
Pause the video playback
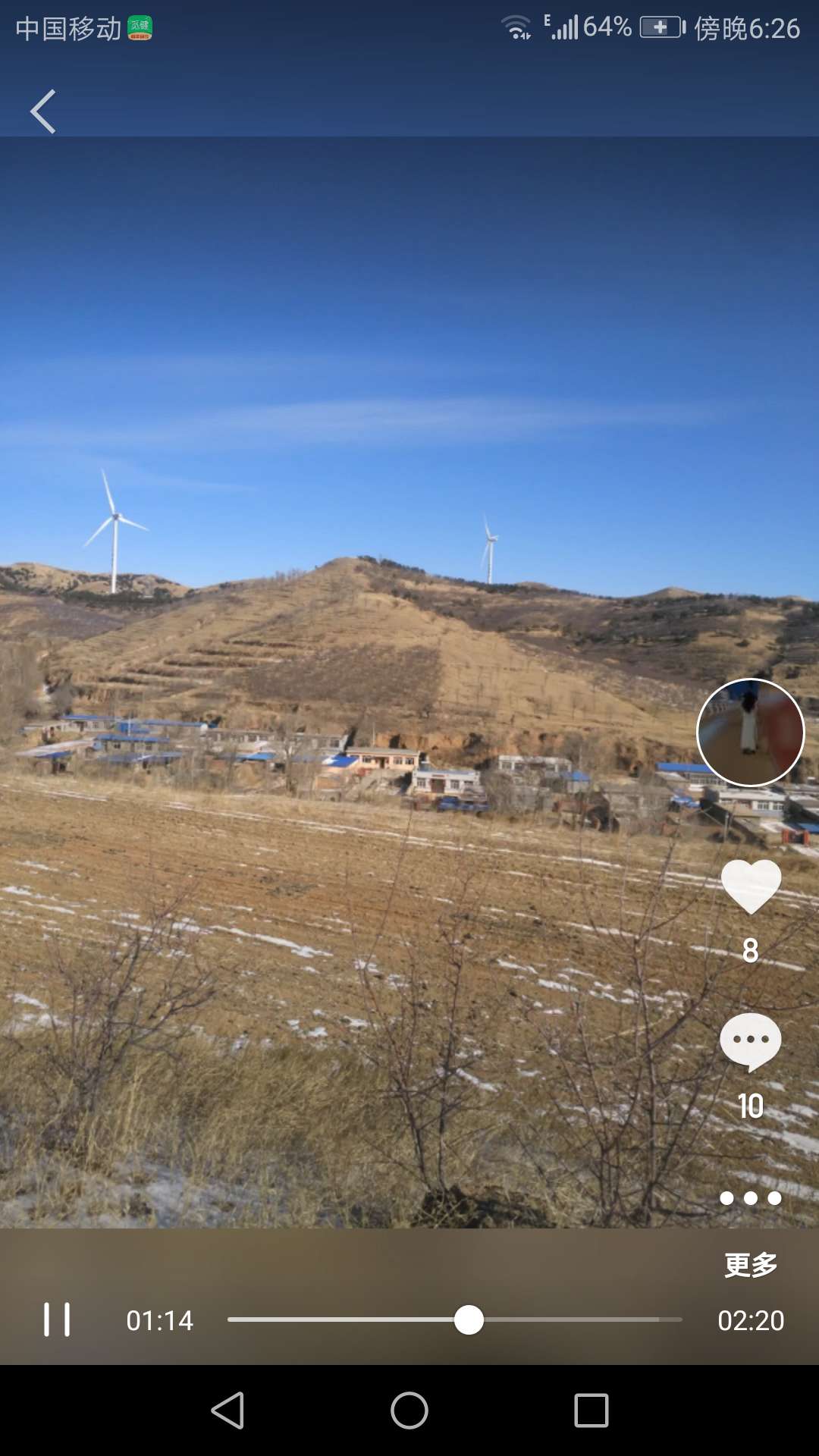point(57,1319)
